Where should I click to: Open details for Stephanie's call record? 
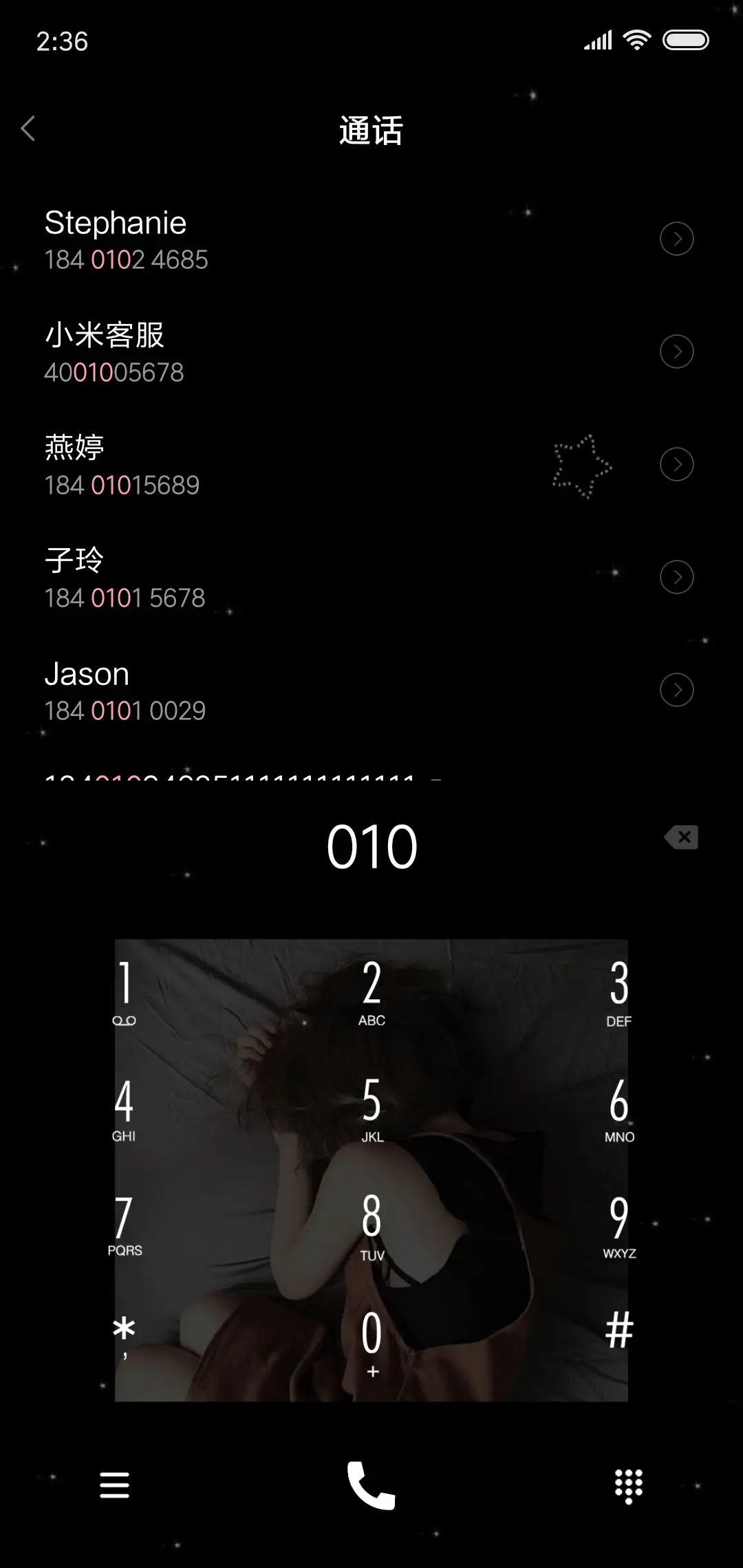coord(677,239)
